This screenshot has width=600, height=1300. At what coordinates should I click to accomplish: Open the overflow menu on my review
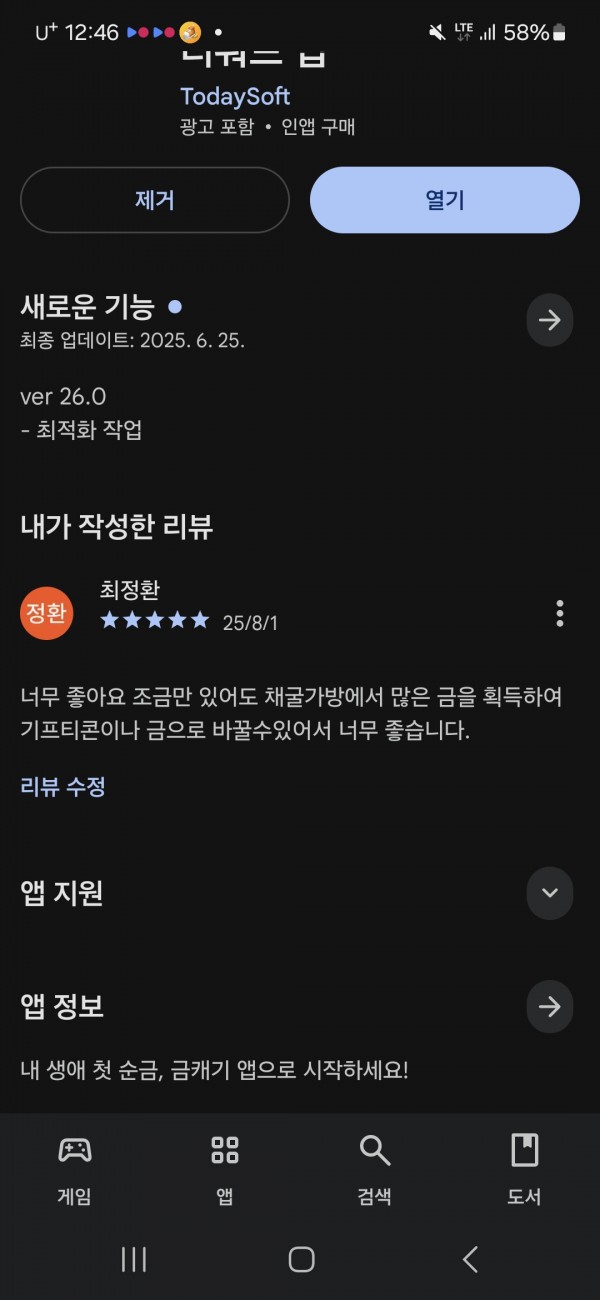[x=560, y=613]
